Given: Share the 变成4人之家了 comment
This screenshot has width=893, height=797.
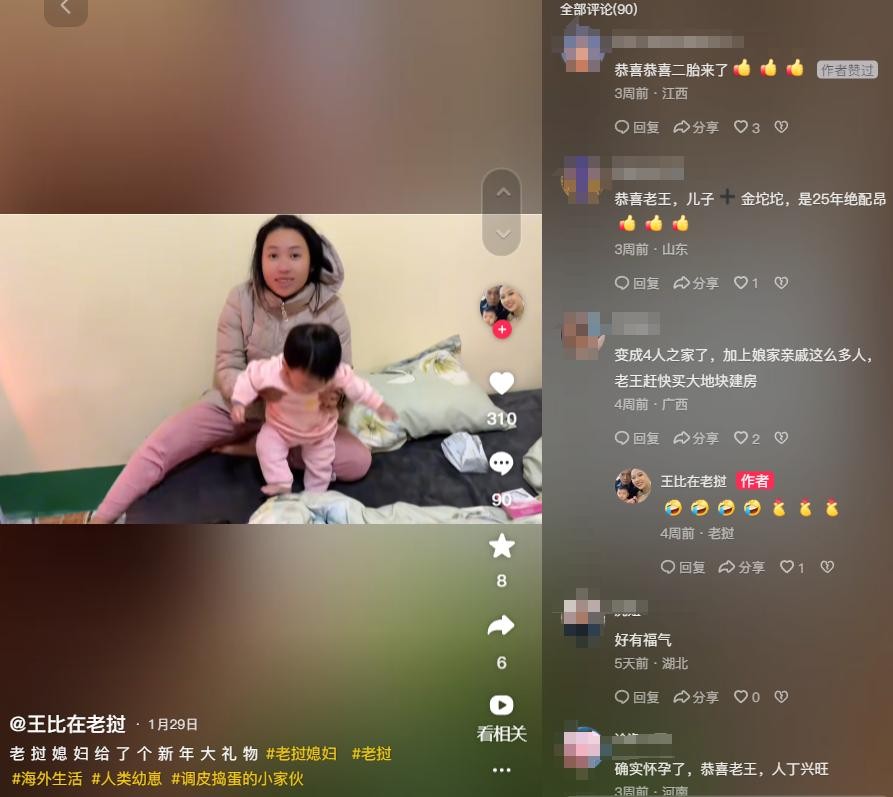Looking at the screenshot, I should click(x=696, y=438).
